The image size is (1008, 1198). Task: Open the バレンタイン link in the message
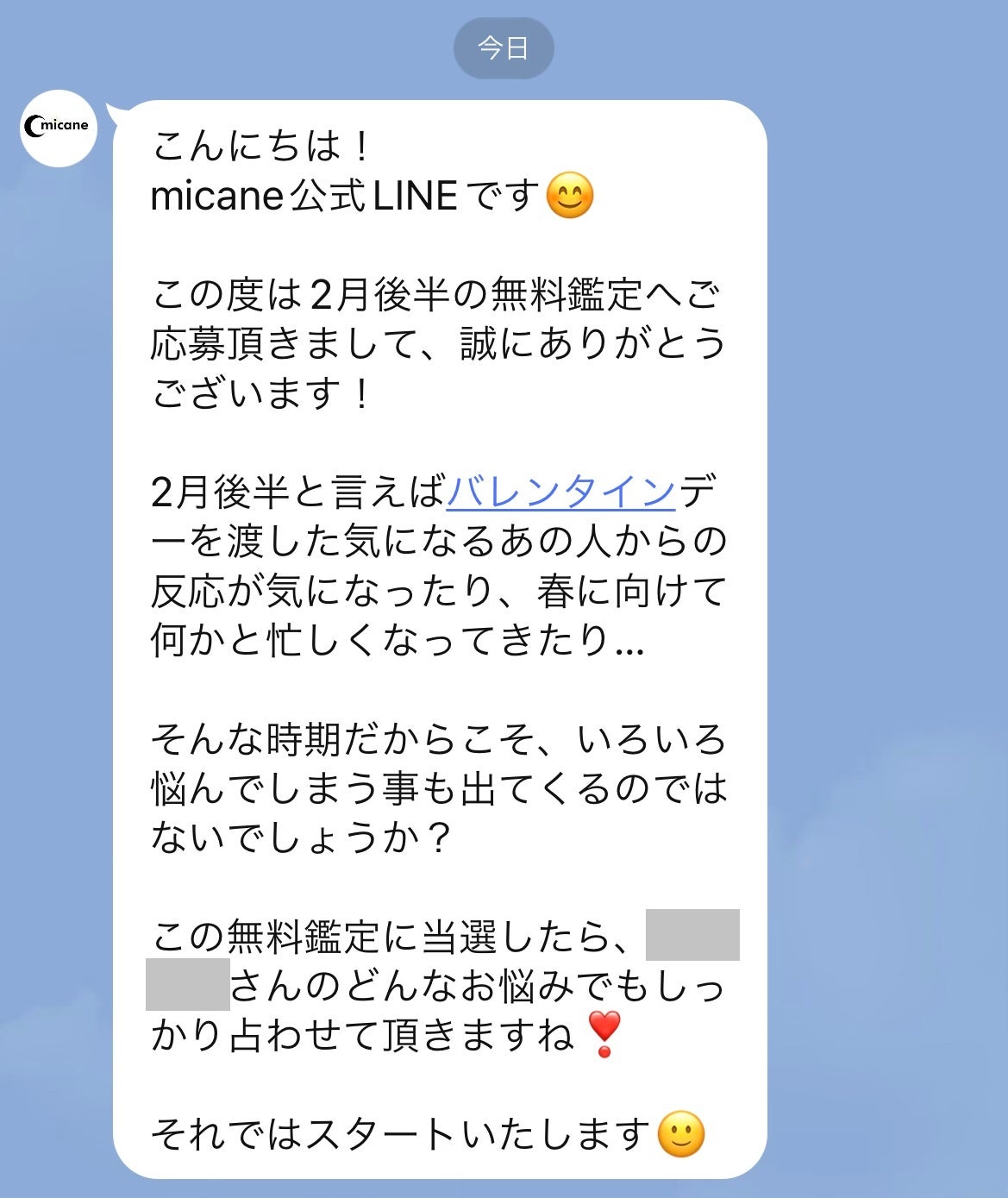click(x=560, y=492)
